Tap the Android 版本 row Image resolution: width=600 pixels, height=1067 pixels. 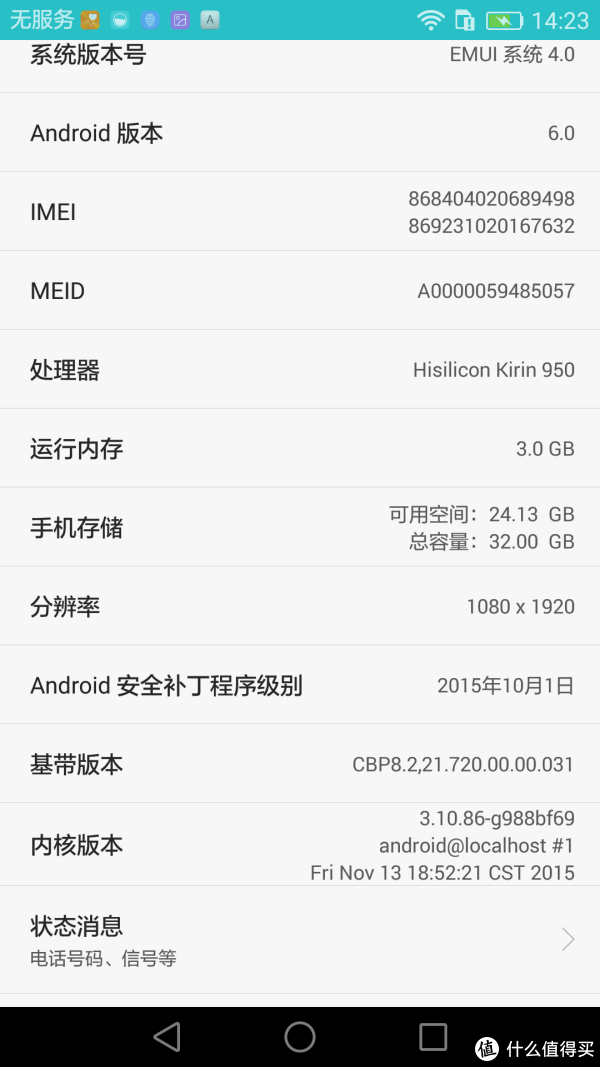(300, 133)
